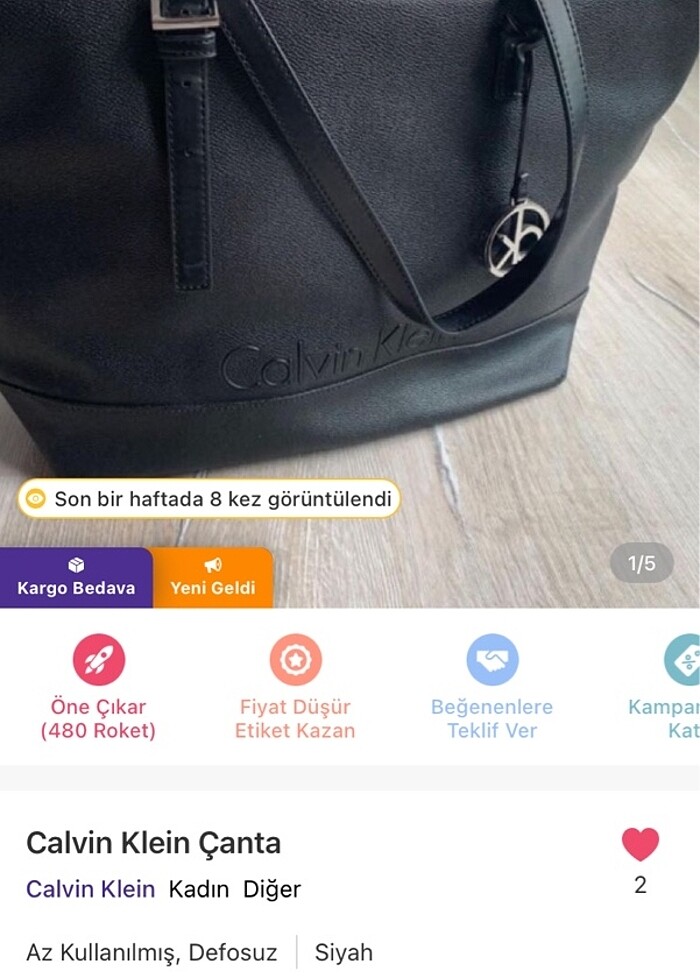Open the Calvin Klein brand link
Image resolution: width=700 pixels, height=980 pixels.
tap(90, 889)
